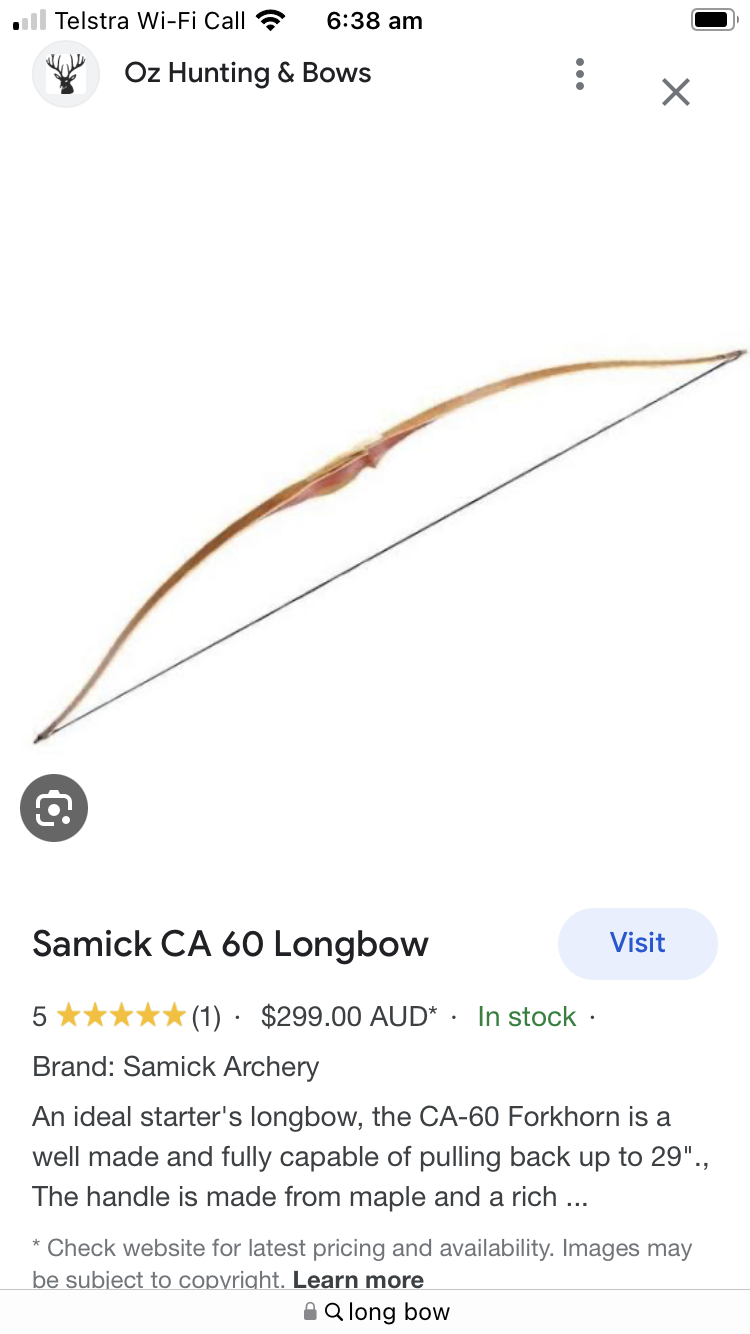
Task: Search this image with Google Lens
Action: pyautogui.click(x=54, y=808)
